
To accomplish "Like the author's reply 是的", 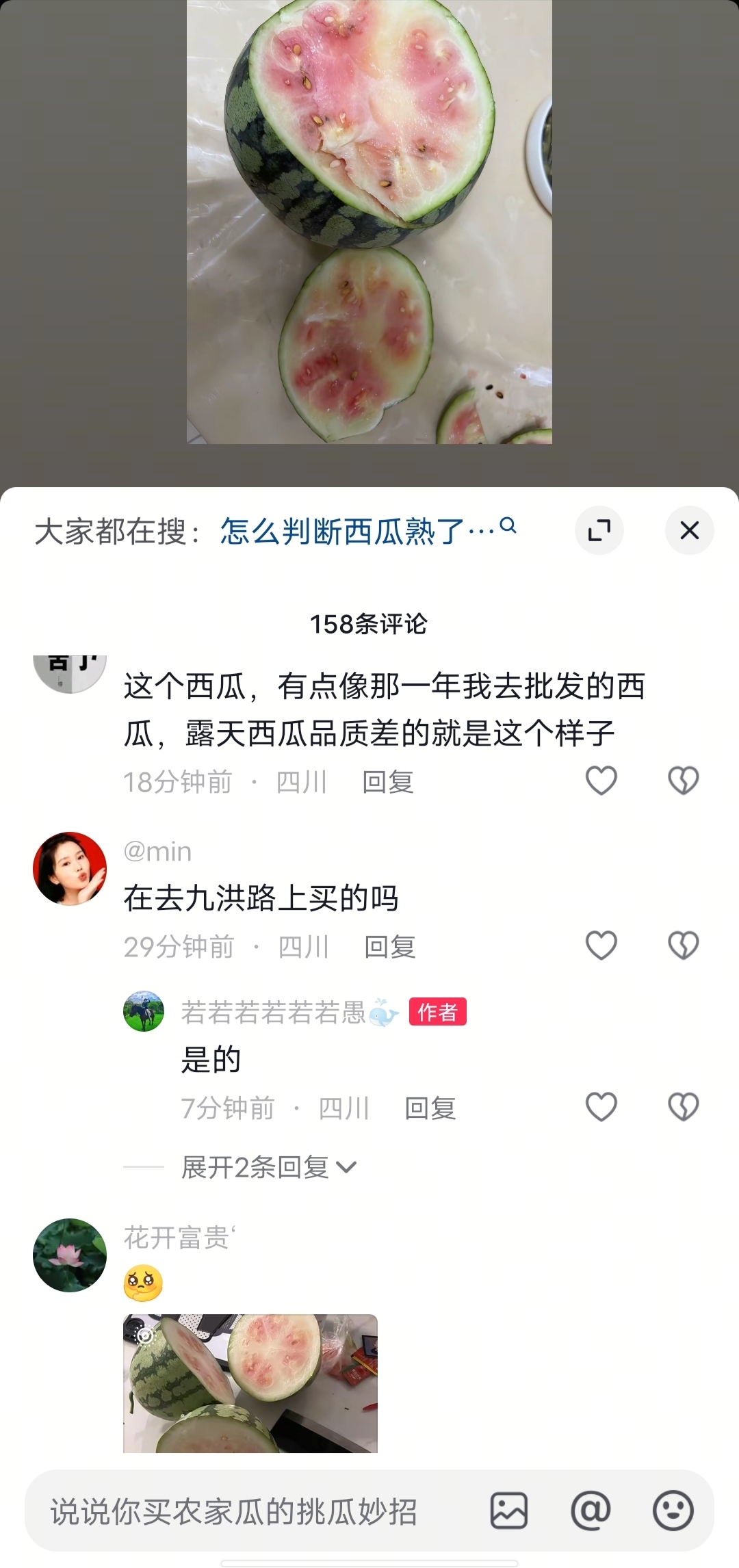I will click(601, 1107).
